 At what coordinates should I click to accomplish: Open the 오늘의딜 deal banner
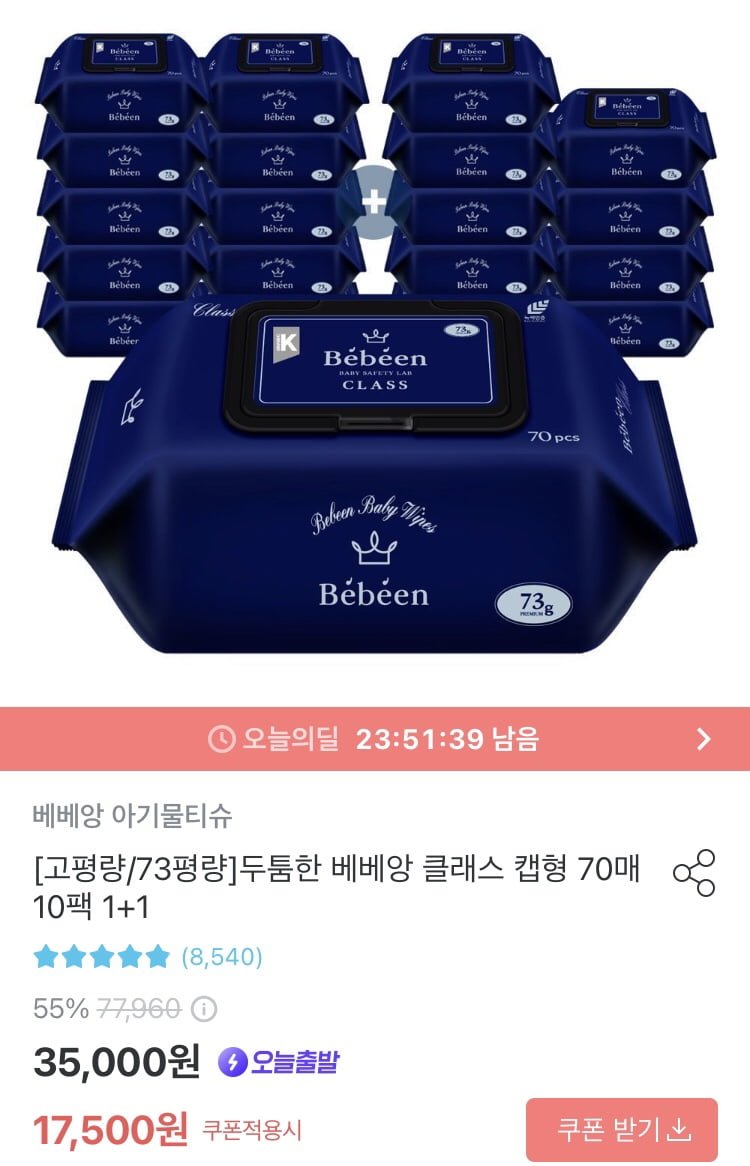(375, 739)
